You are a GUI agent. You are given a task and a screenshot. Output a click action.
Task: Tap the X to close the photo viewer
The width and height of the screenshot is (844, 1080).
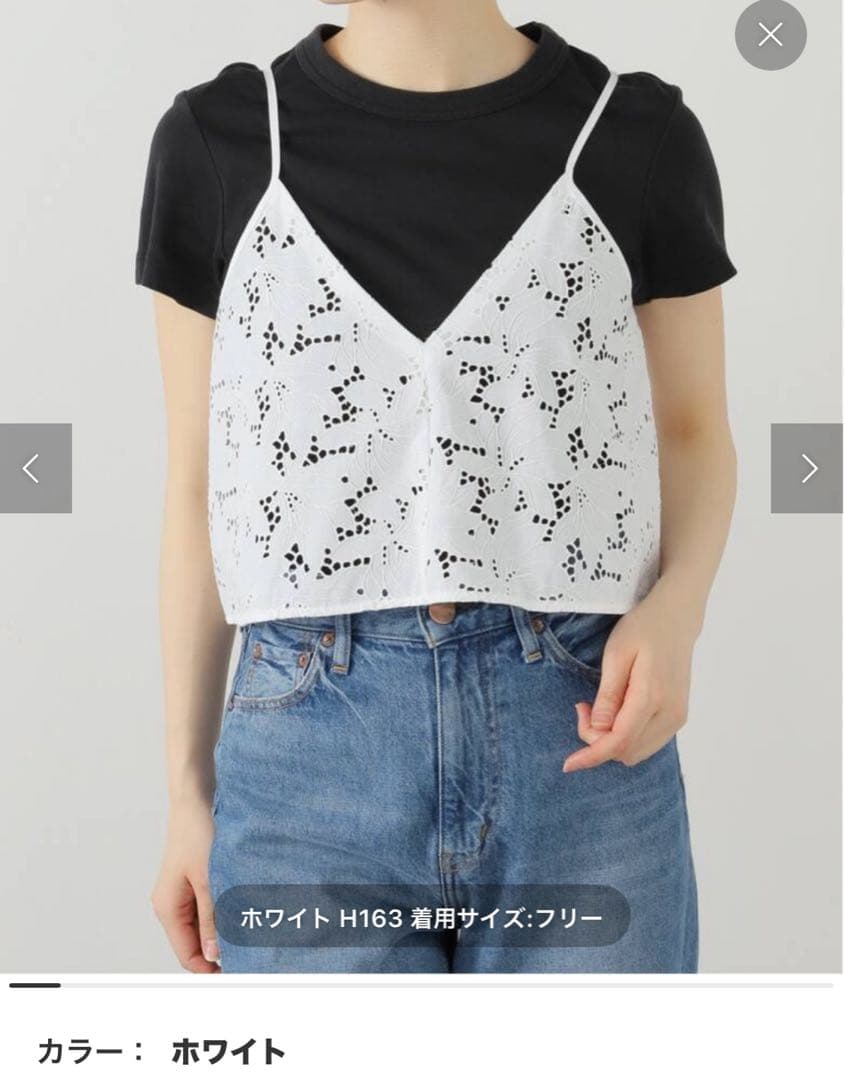point(768,36)
